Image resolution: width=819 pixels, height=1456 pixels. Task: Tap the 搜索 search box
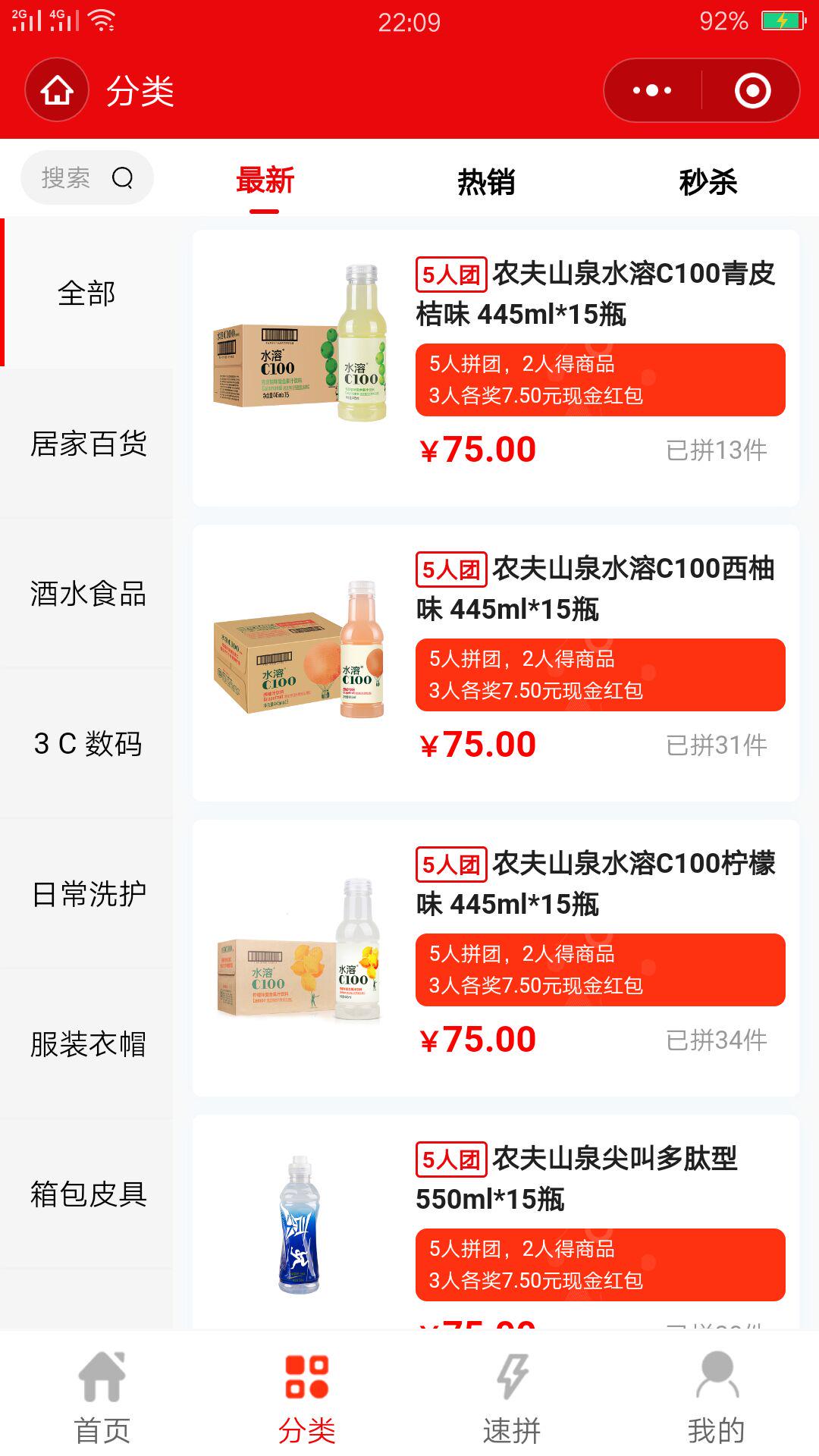[x=86, y=178]
